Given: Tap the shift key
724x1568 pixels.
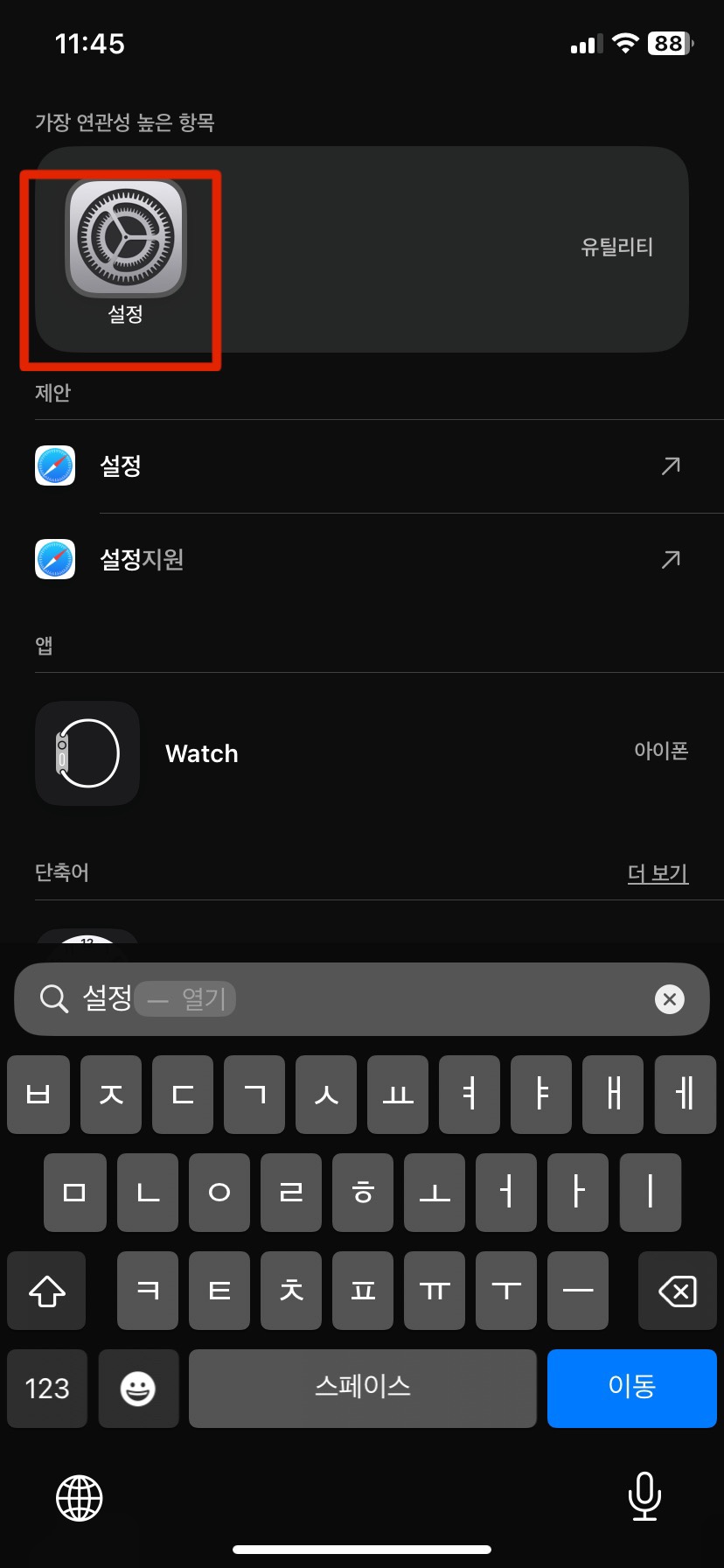Looking at the screenshot, I should (47, 1291).
